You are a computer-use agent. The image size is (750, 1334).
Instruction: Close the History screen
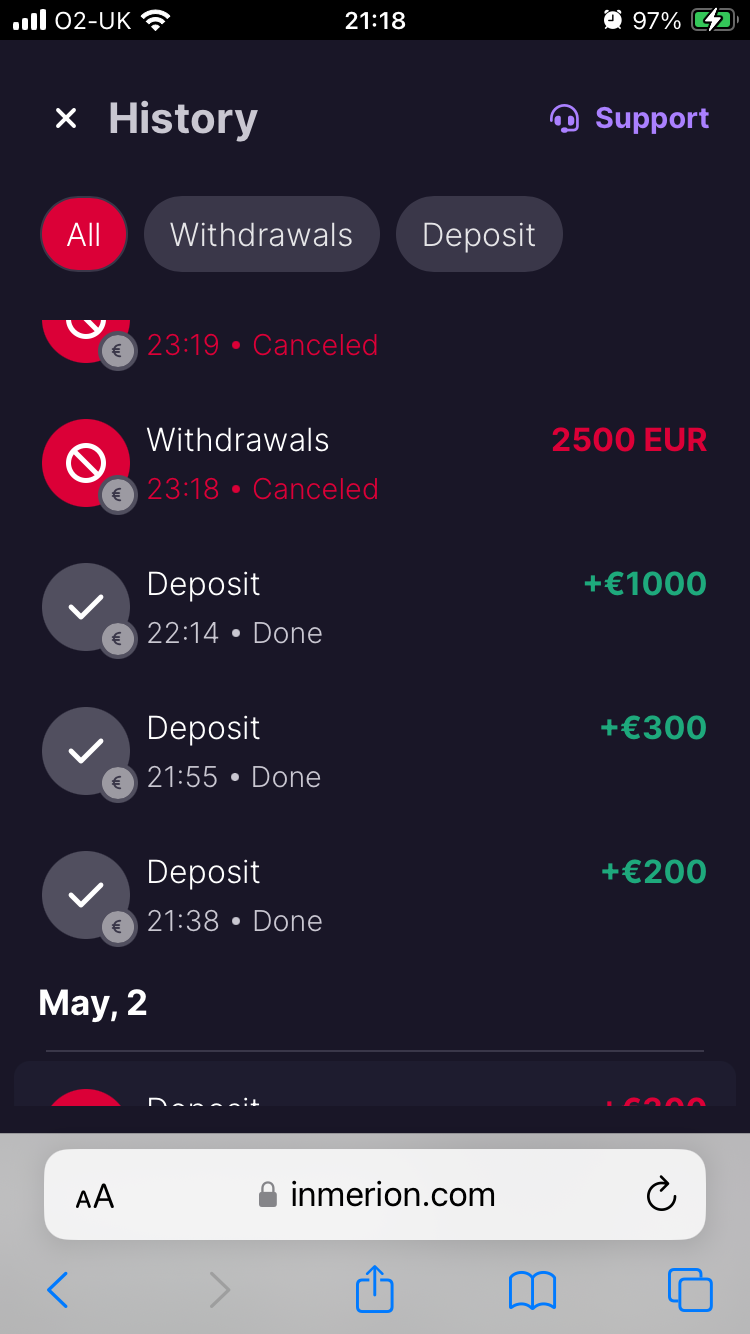(66, 119)
